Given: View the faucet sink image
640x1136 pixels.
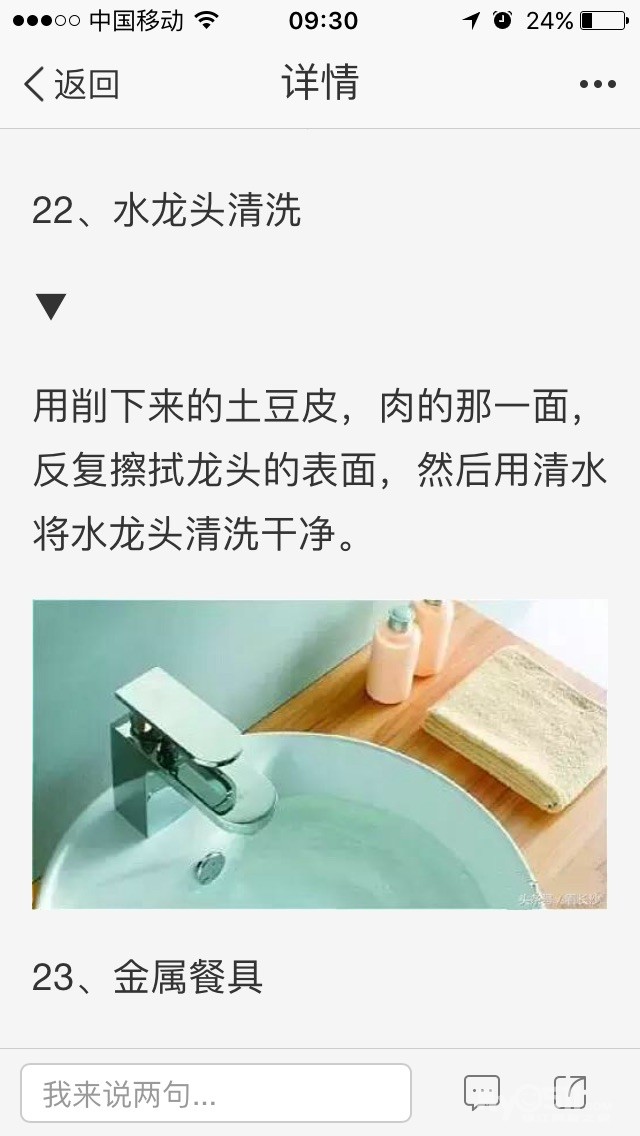Looking at the screenshot, I should click(320, 754).
